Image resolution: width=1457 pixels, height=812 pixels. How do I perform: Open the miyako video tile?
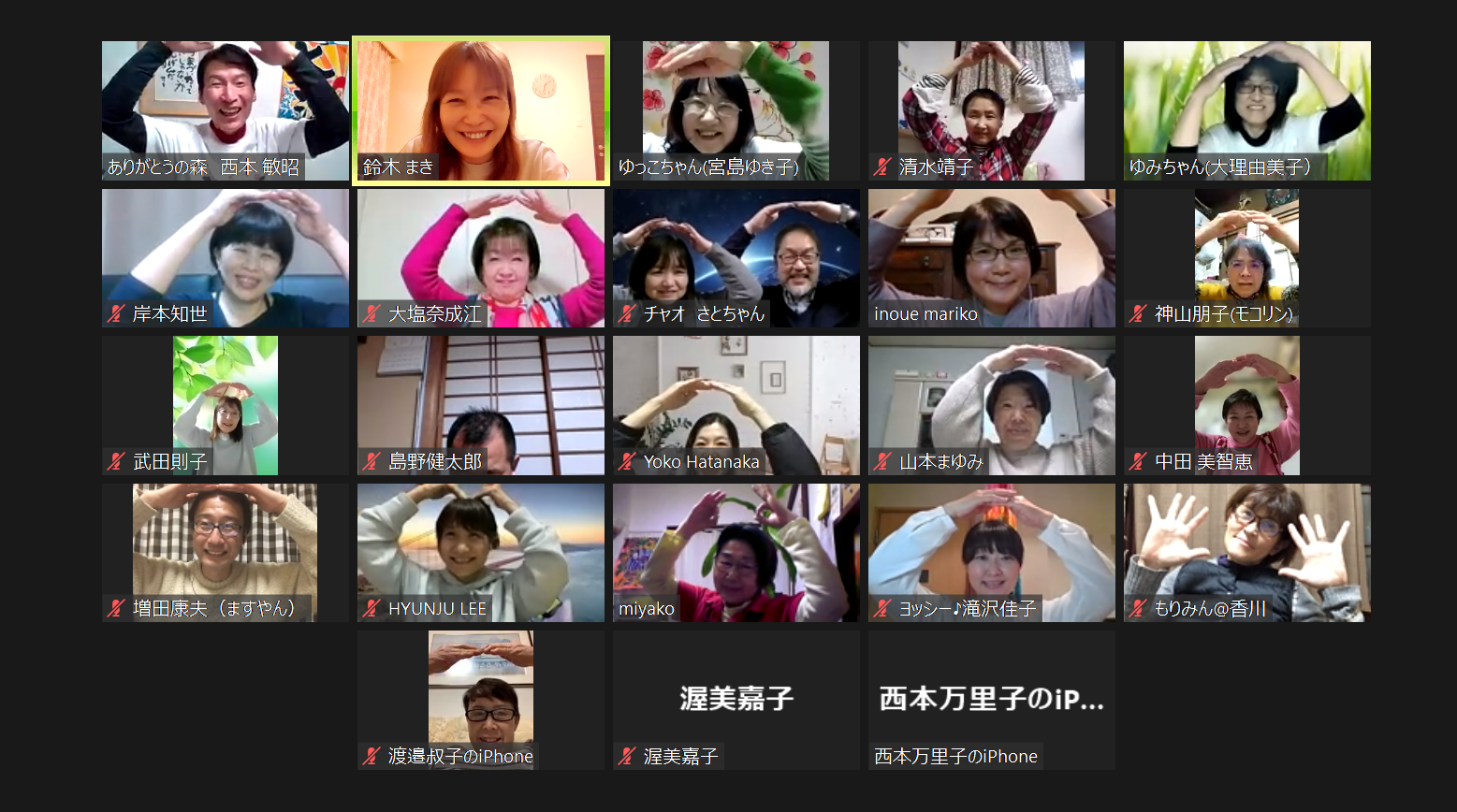coord(736,552)
